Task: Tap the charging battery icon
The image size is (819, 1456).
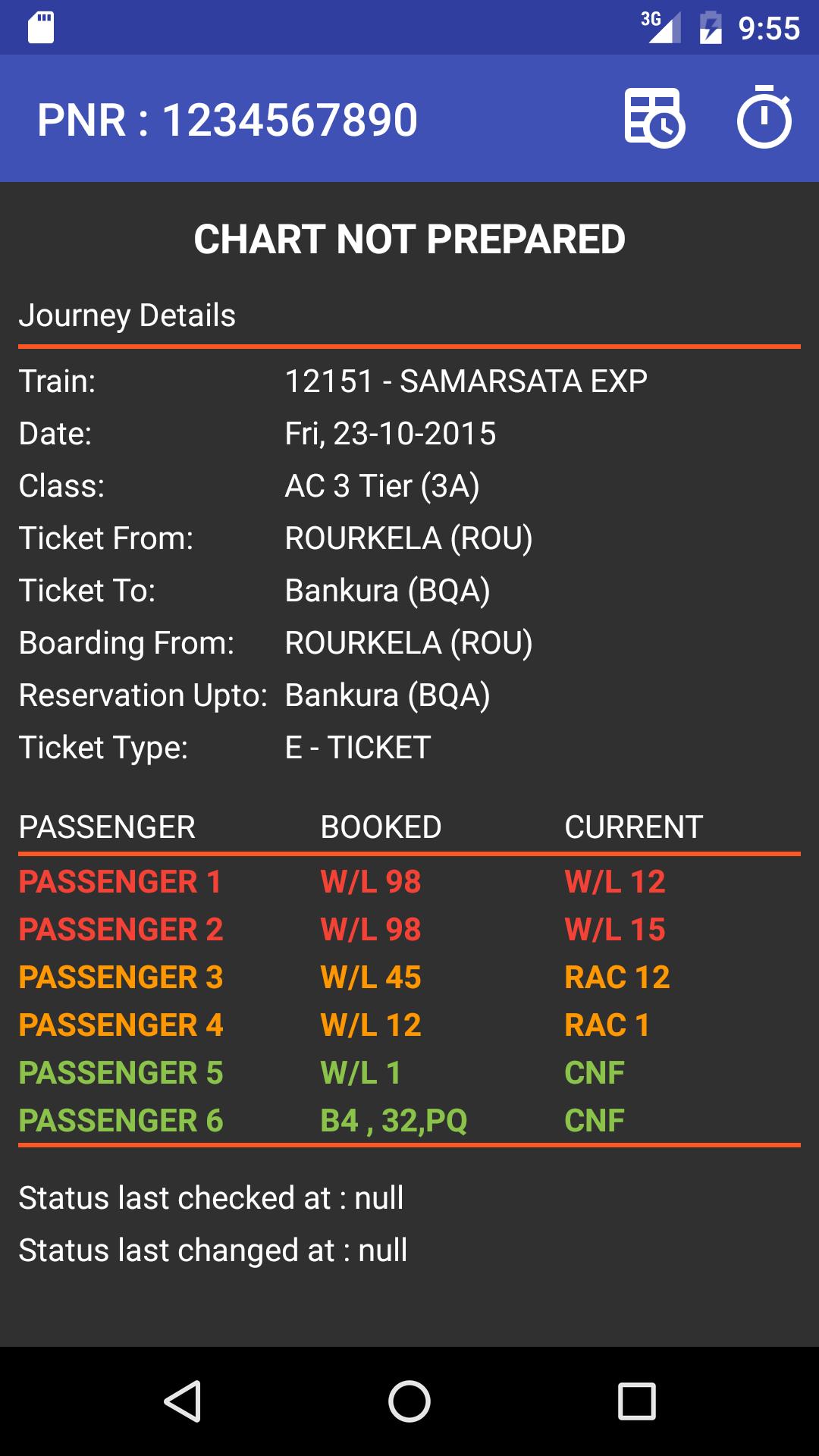Action: (711, 25)
